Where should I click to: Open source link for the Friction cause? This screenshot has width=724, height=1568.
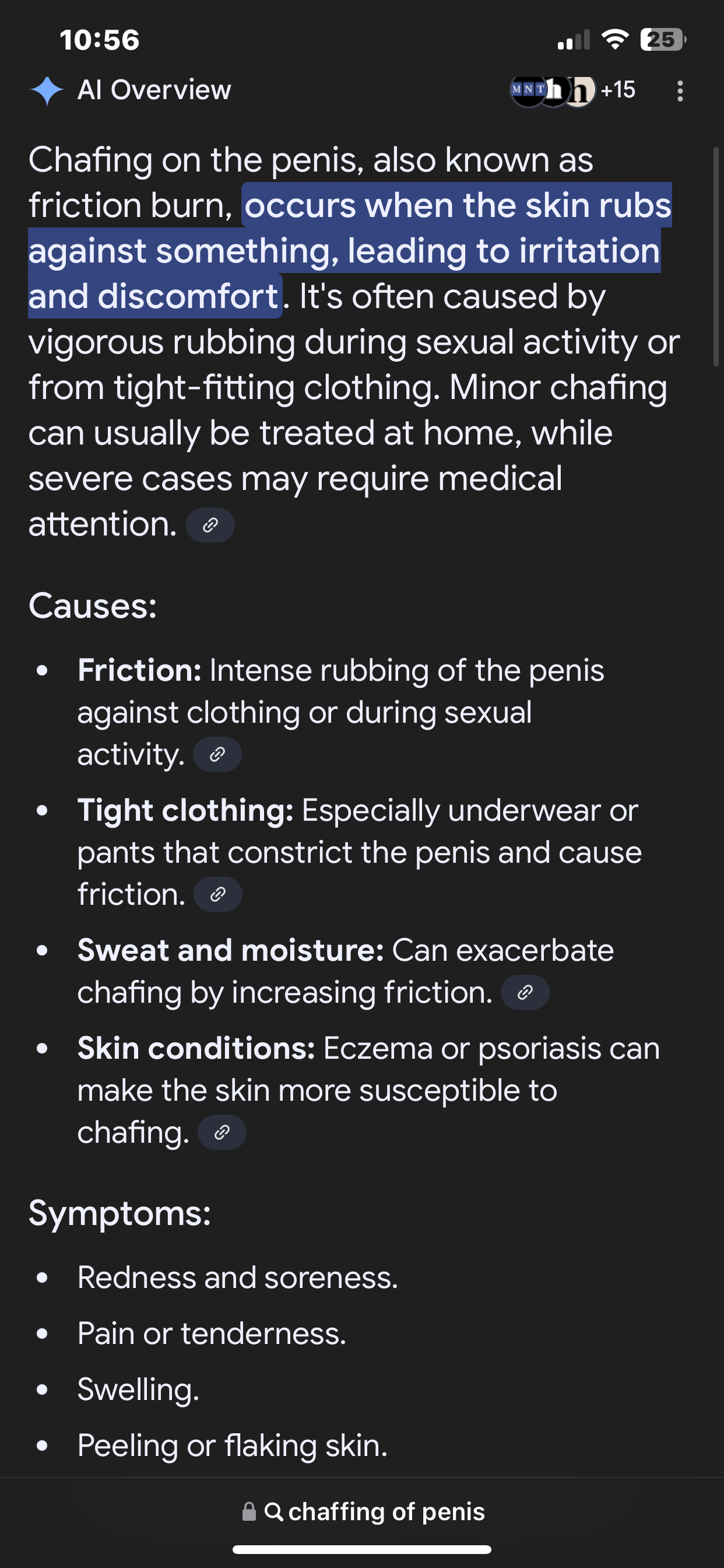217,755
